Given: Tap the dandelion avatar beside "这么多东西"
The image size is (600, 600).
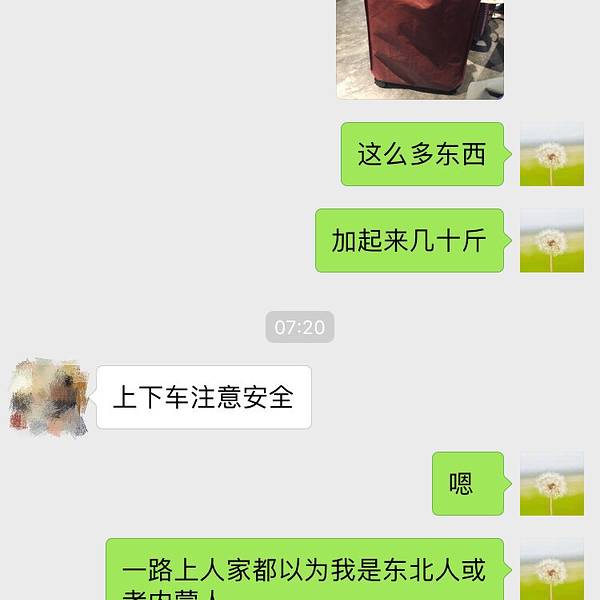Looking at the screenshot, I should pos(551,154).
